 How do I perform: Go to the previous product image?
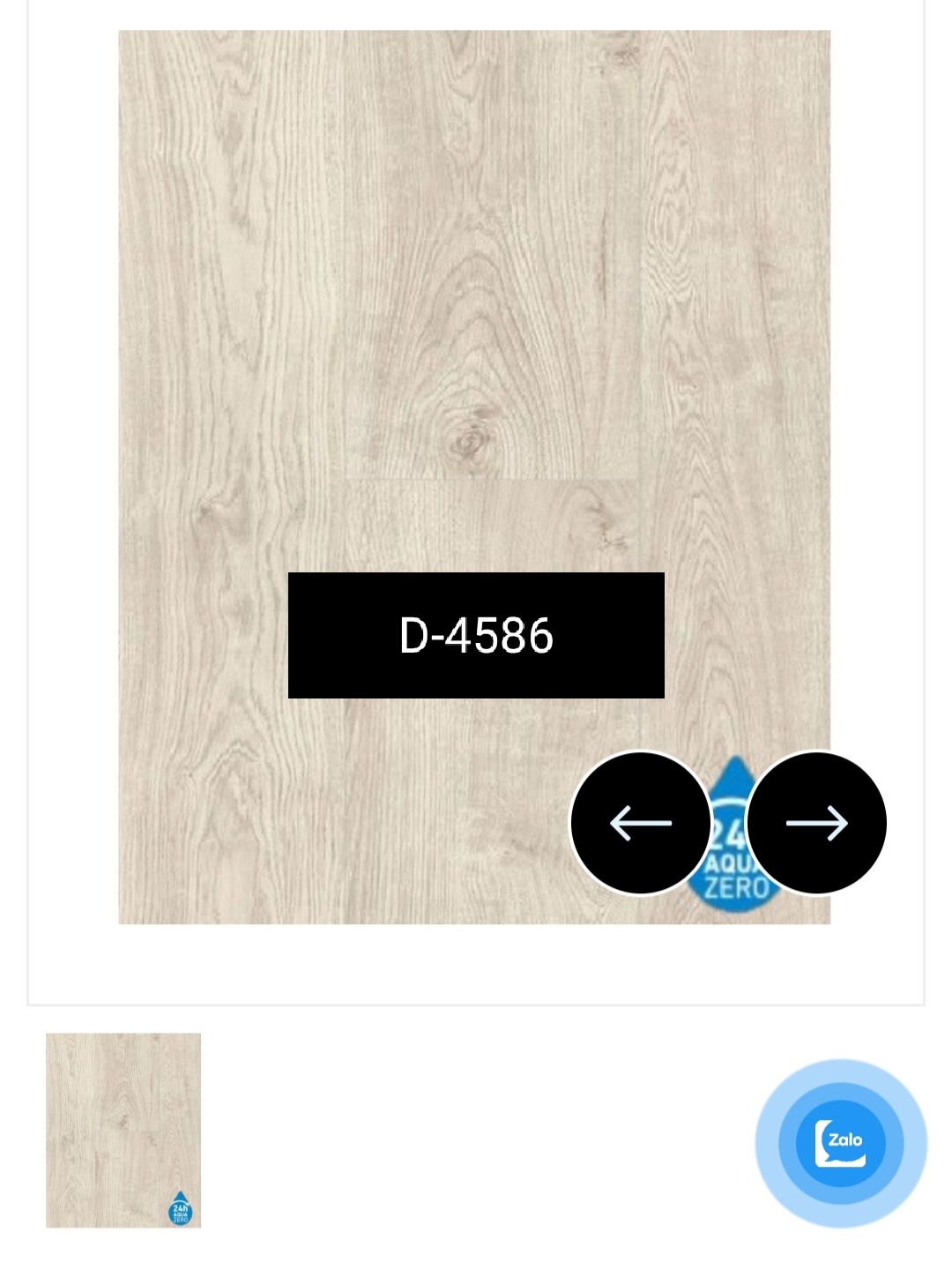pyautogui.click(x=641, y=823)
